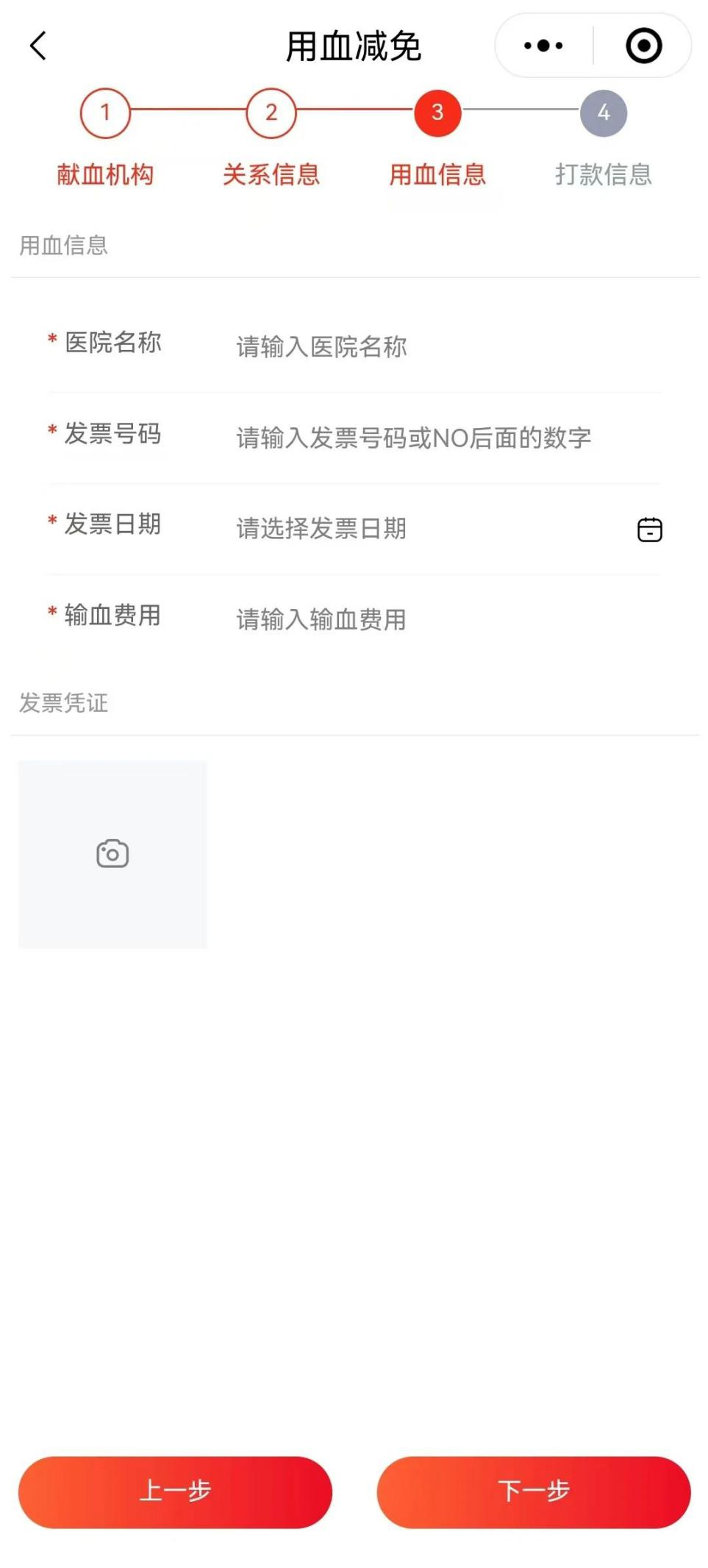This screenshot has width=708, height=1568.
Task: Click the circular capsule button top right
Action: point(643,46)
